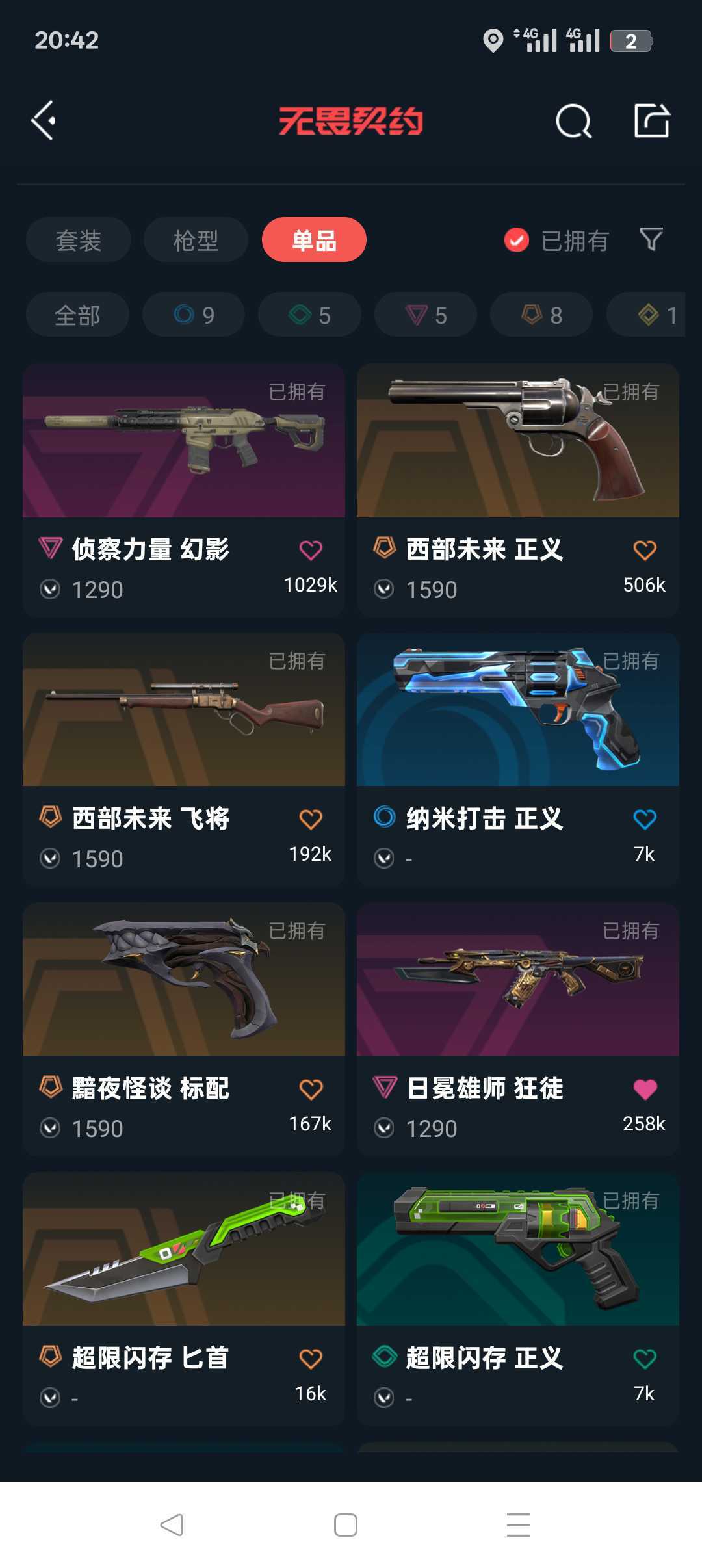The width and height of the screenshot is (702, 1568).
Task: Filter by the blue tier chip showing 9
Action: pos(194,315)
